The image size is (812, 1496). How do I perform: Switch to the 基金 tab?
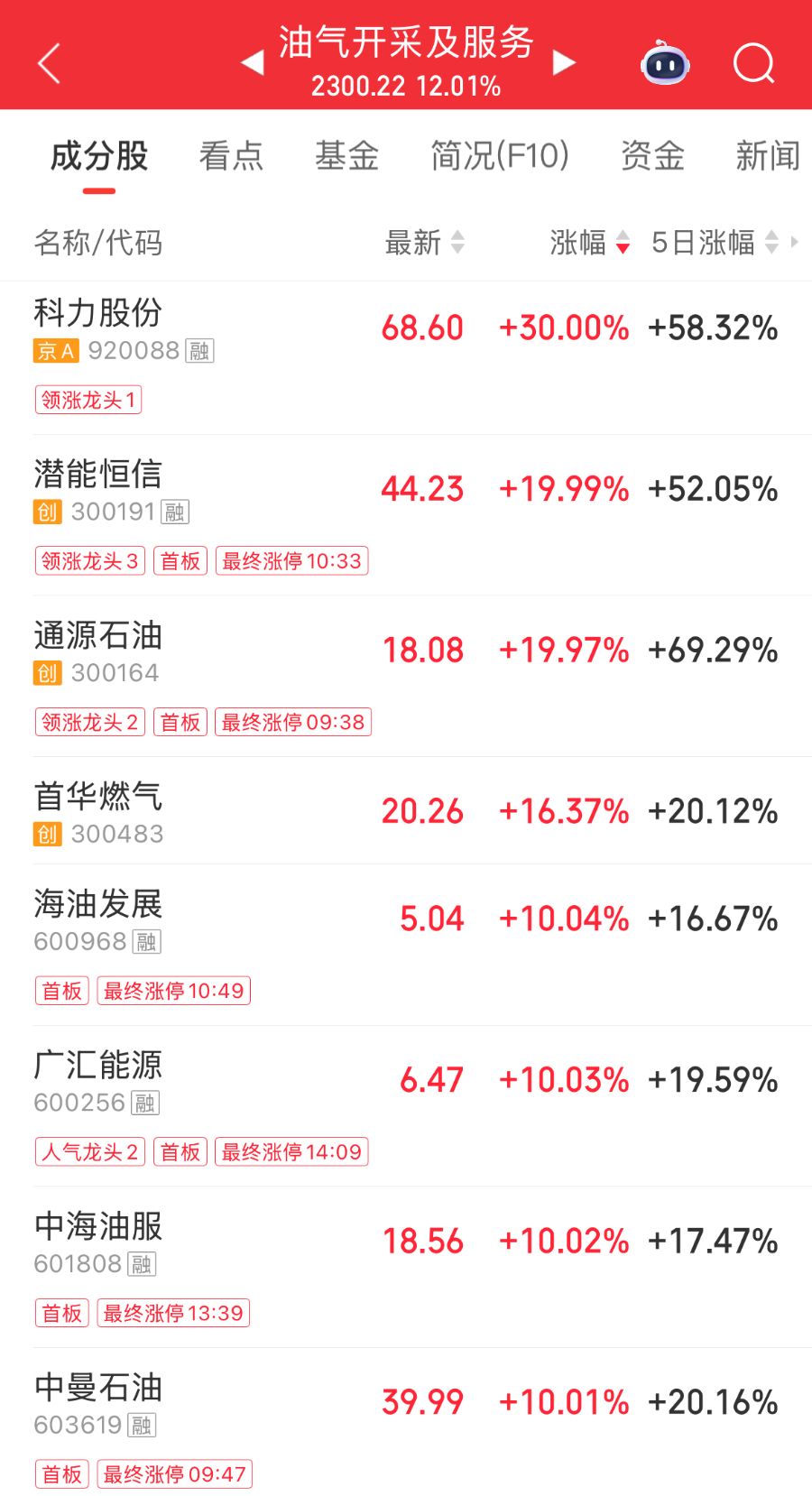click(346, 156)
